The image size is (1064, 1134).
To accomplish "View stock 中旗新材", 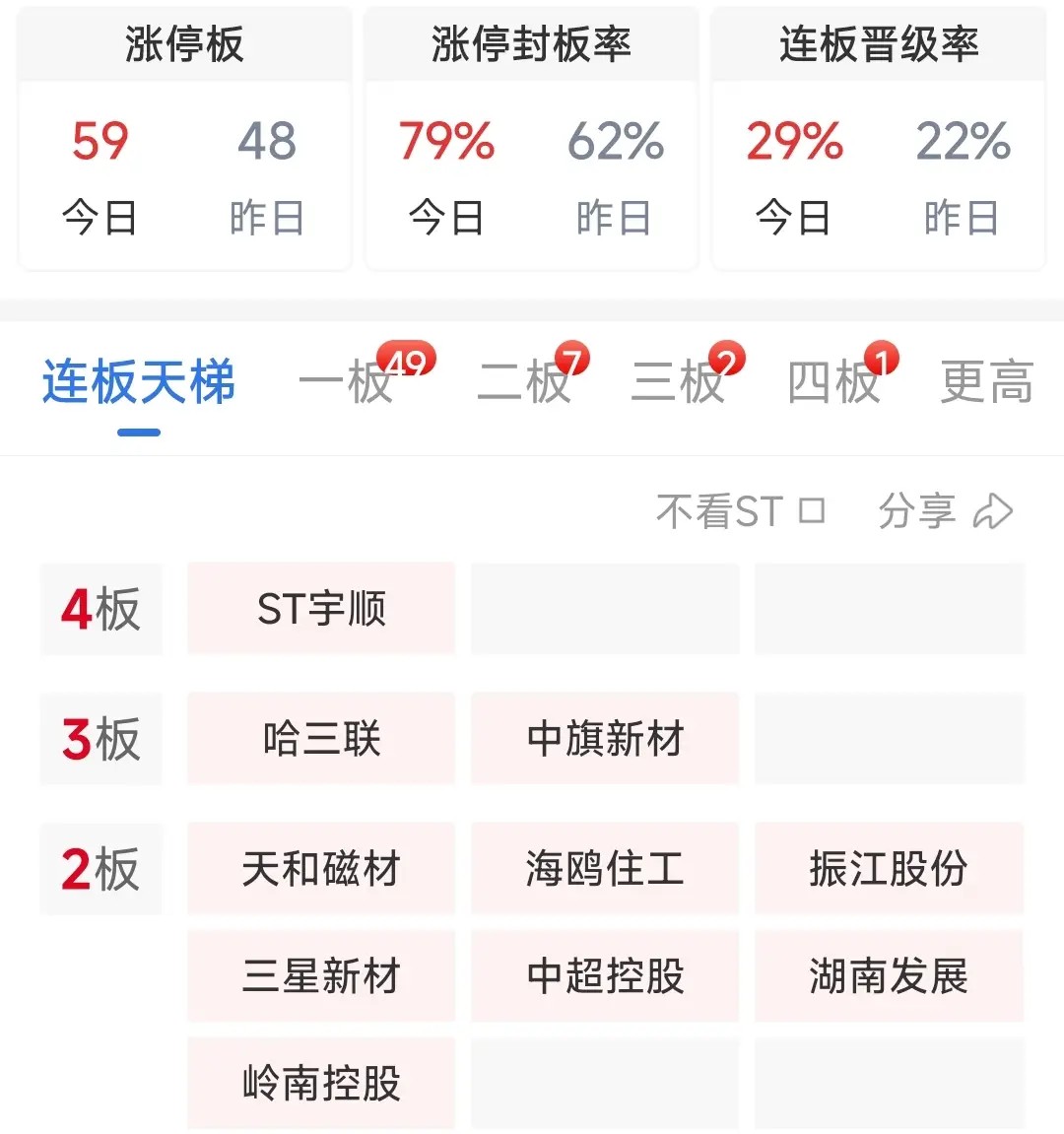I will pyautogui.click(x=605, y=739).
